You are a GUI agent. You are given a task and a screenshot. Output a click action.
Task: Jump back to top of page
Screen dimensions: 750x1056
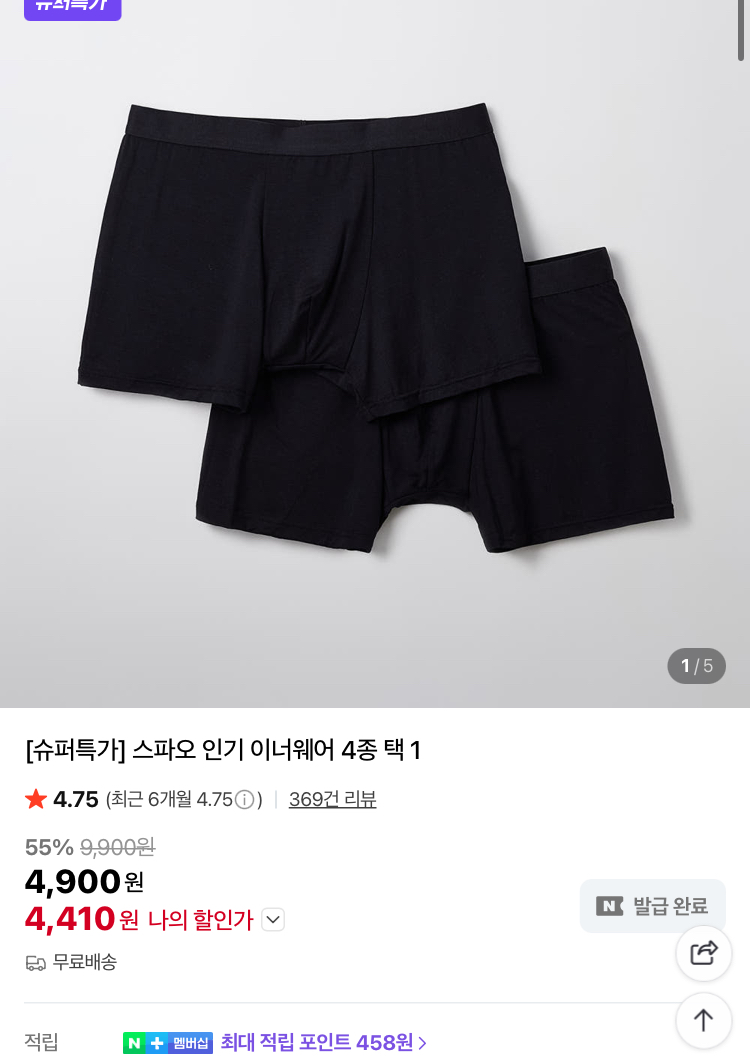pos(704,1020)
